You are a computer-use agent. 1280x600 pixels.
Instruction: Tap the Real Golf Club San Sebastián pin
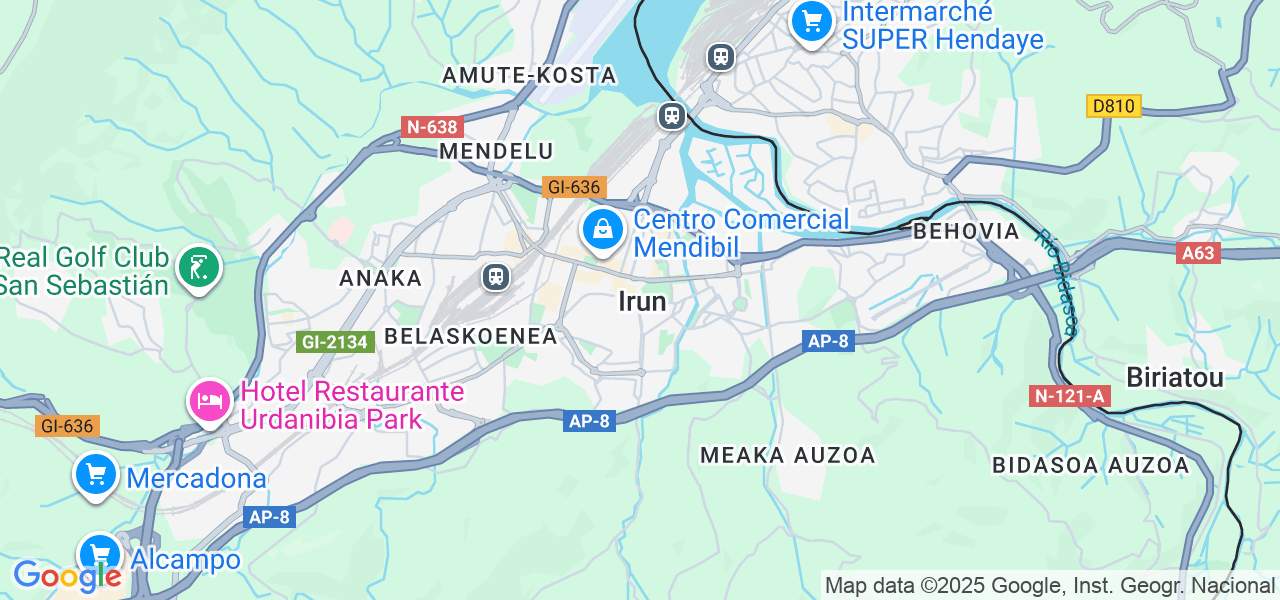(199, 267)
